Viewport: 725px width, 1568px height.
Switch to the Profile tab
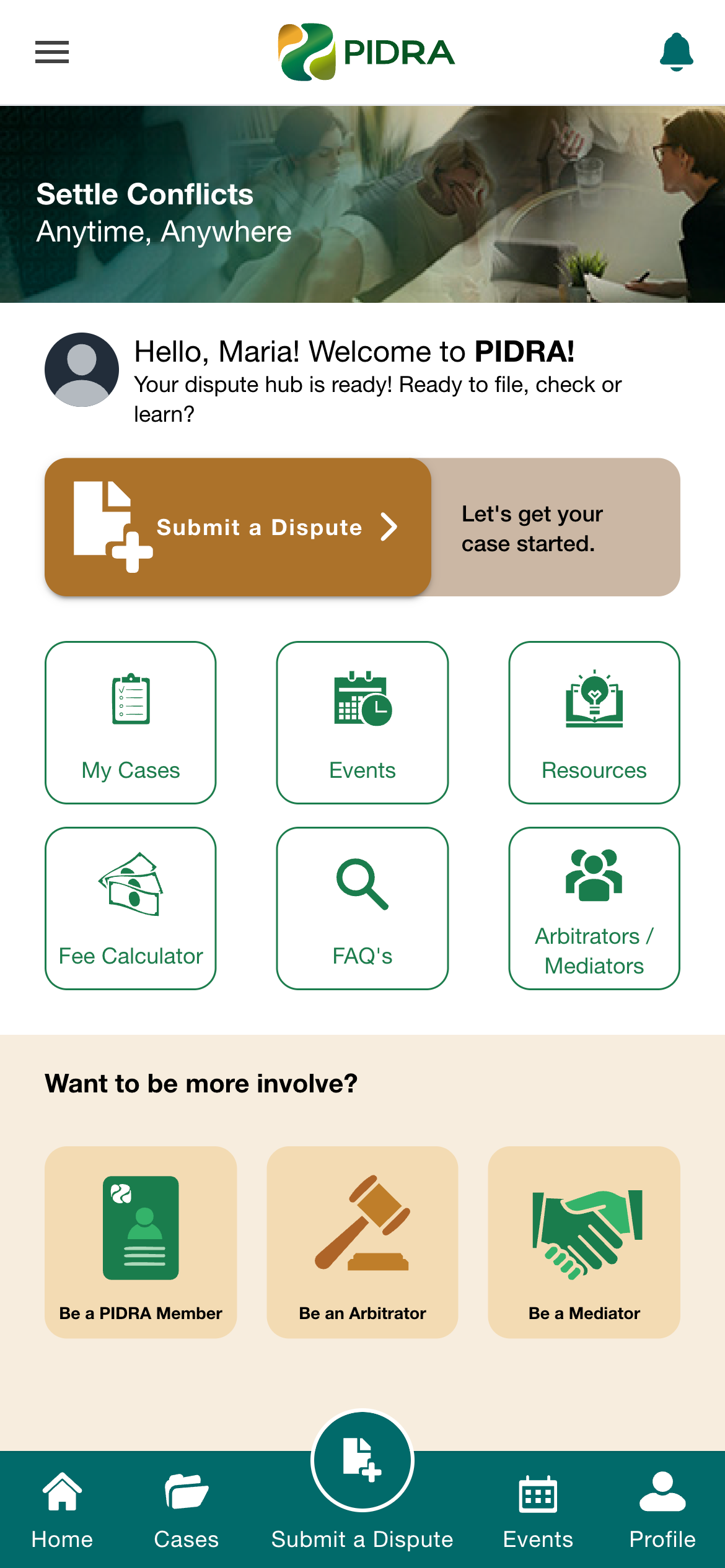[x=662, y=1511]
